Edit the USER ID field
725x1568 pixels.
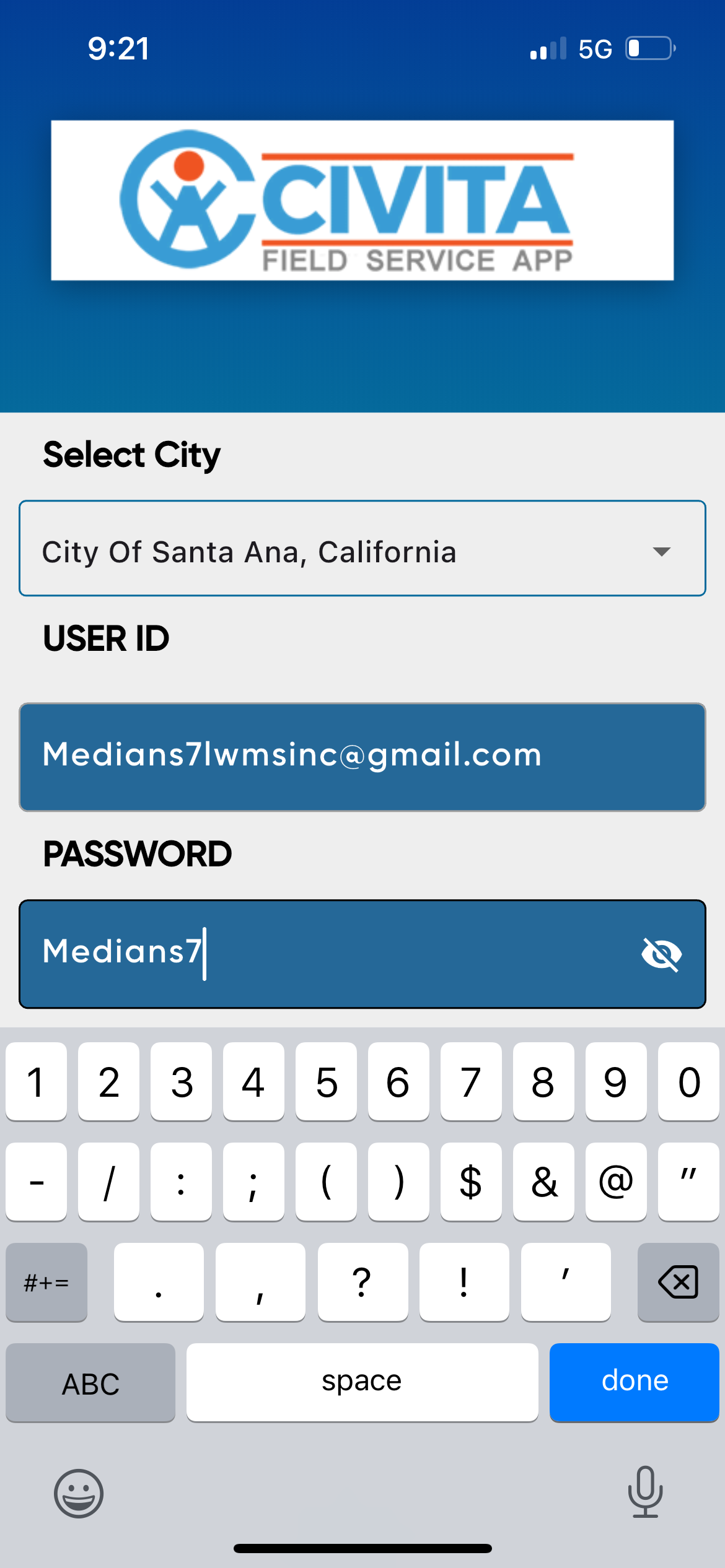point(362,757)
